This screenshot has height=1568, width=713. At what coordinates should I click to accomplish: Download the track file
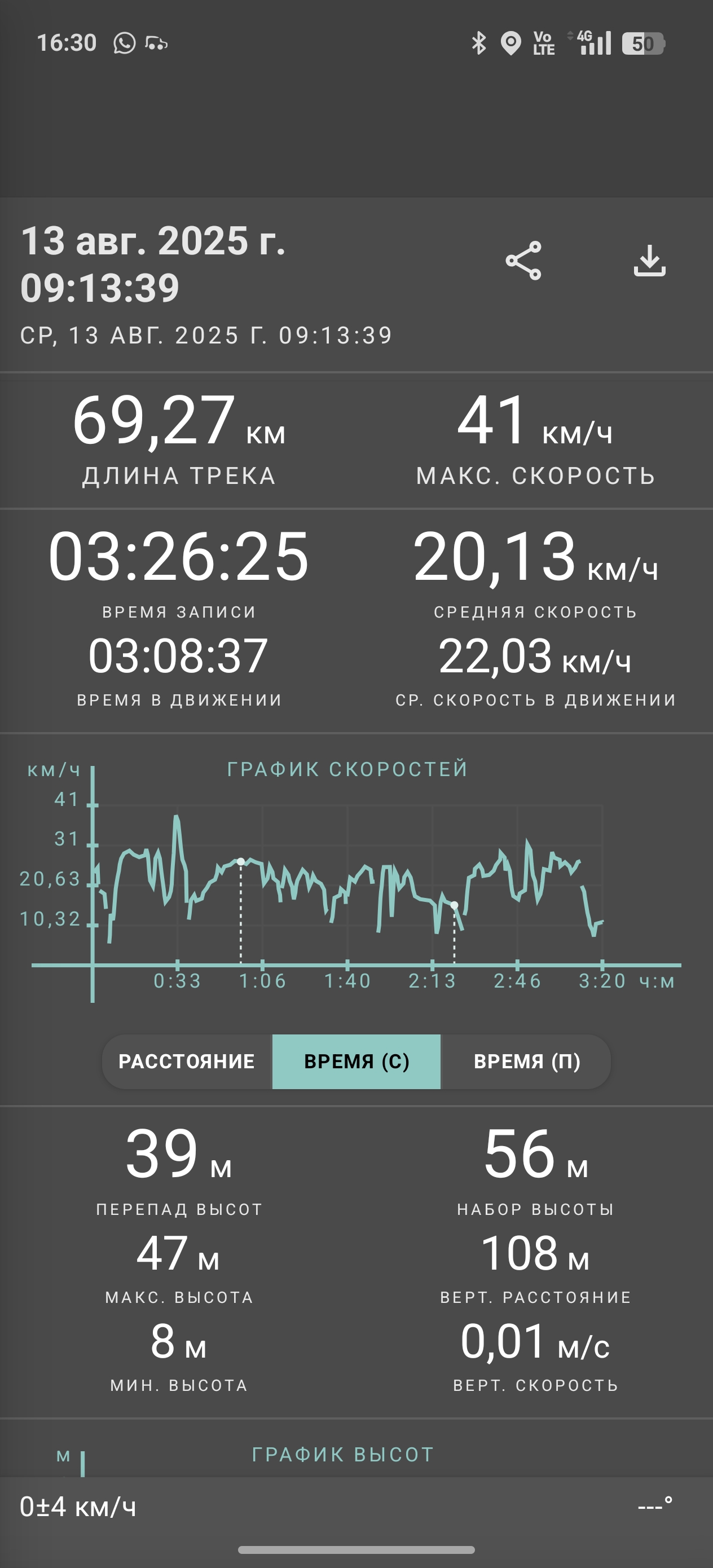tap(650, 261)
